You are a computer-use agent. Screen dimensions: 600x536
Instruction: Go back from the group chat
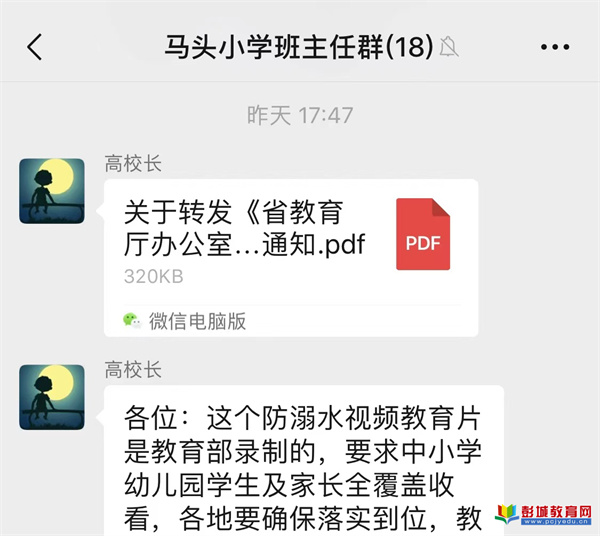35,47
